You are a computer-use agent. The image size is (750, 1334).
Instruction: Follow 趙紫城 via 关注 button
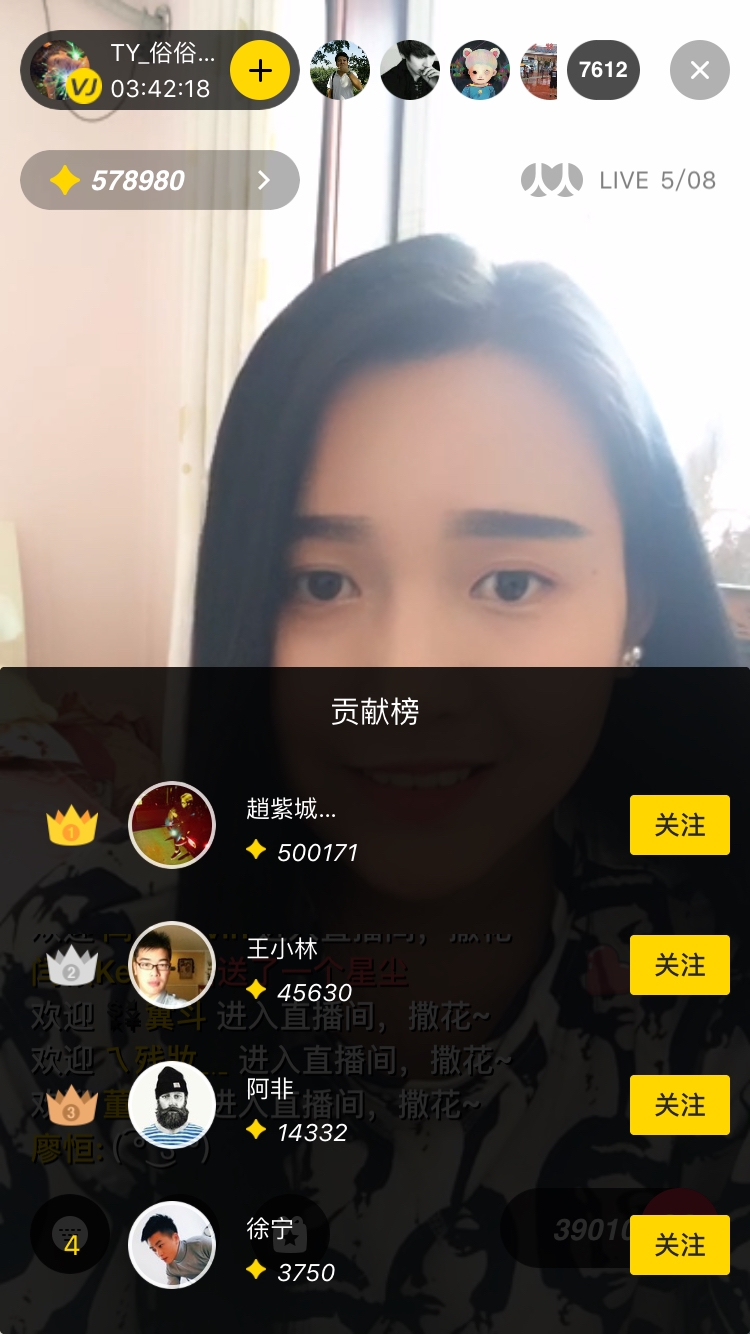pos(680,825)
